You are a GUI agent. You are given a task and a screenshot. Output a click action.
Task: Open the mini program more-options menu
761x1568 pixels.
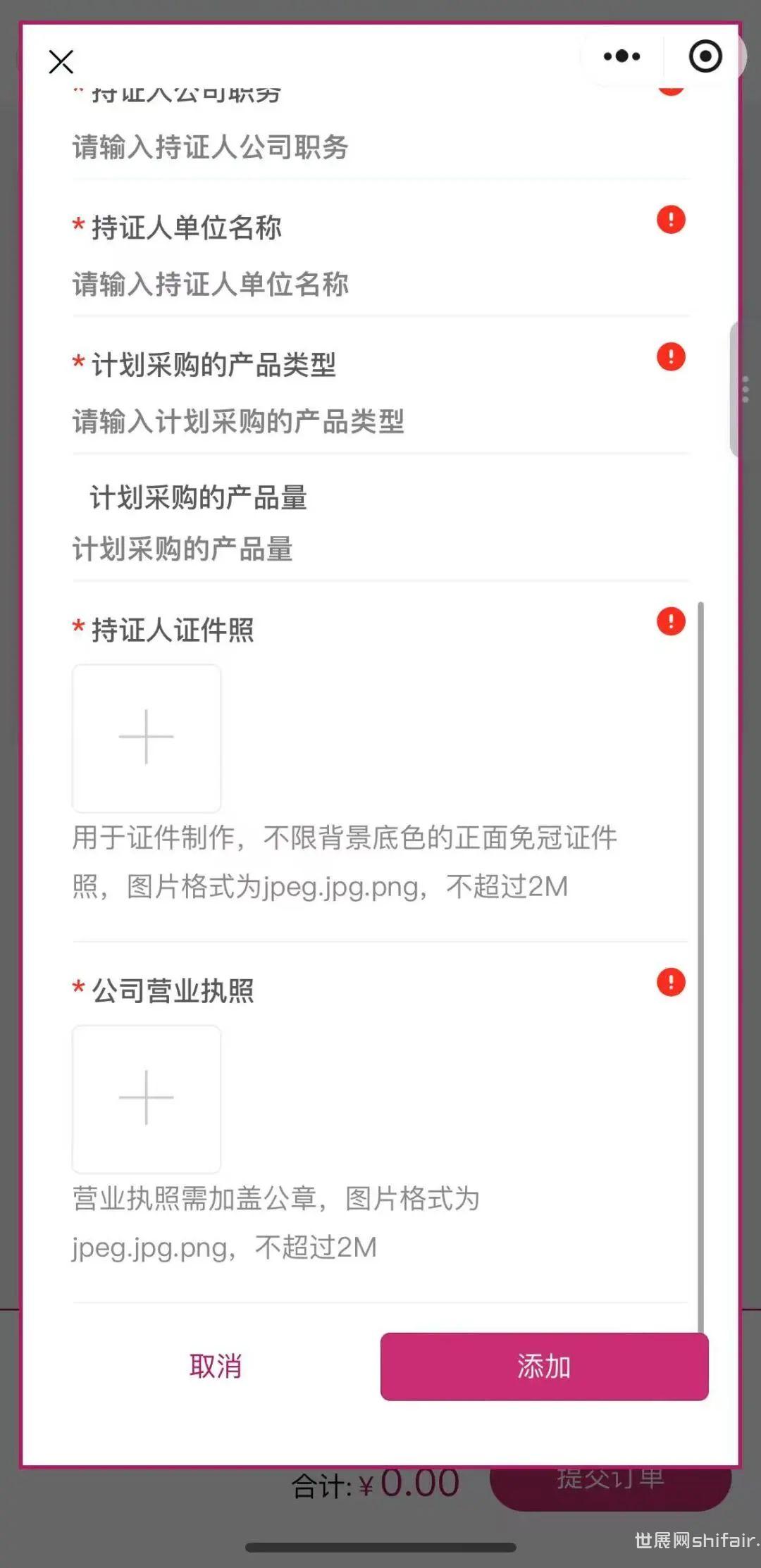[621, 56]
